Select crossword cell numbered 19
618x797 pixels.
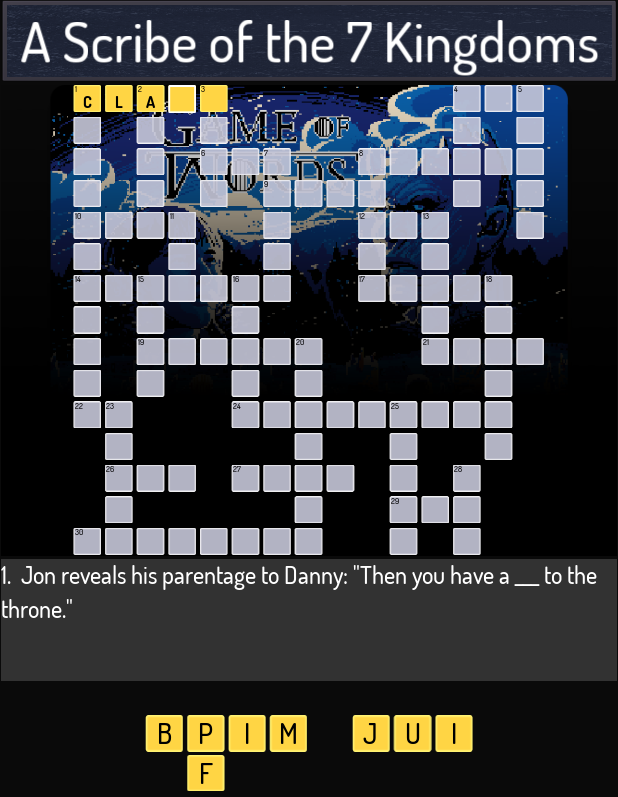click(x=150, y=351)
